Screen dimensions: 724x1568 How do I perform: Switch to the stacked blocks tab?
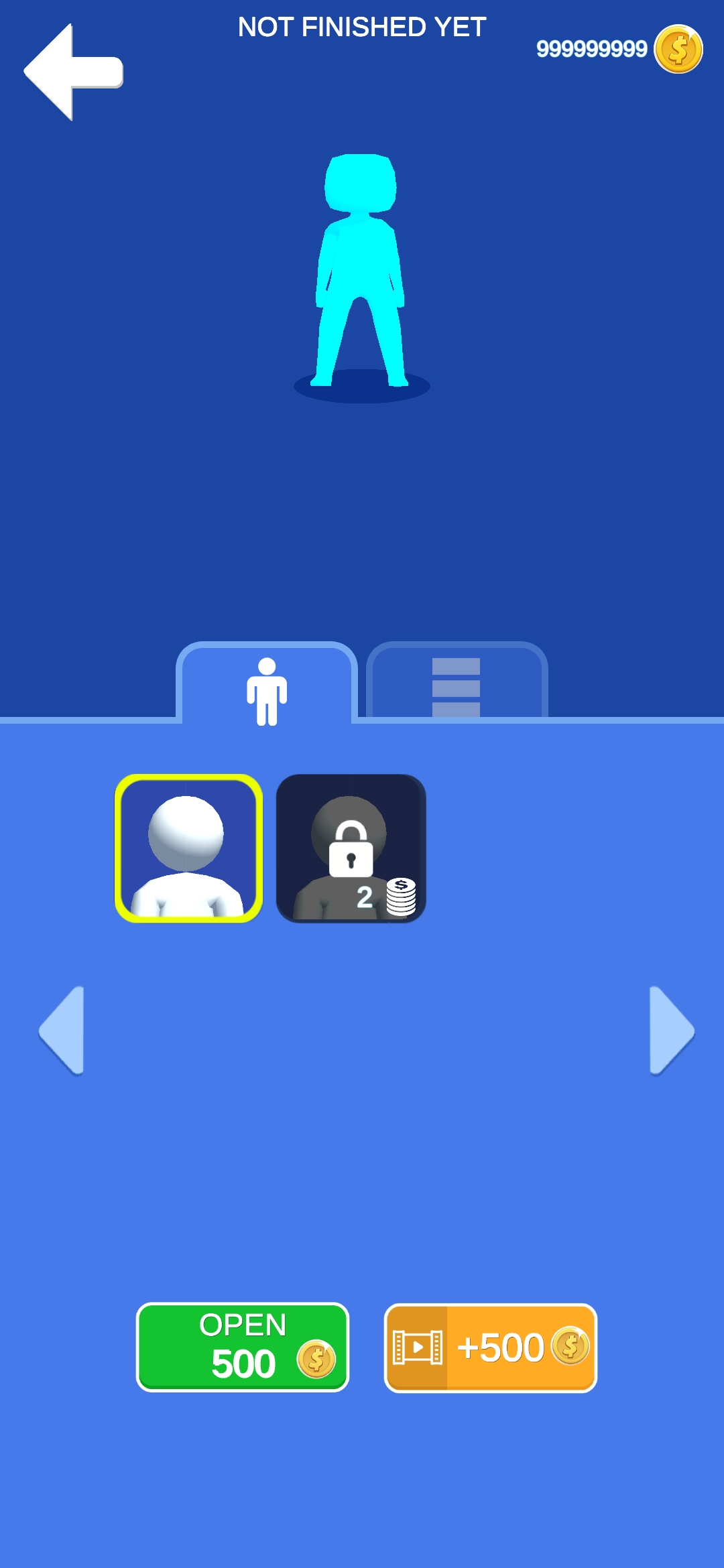[x=457, y=683]
